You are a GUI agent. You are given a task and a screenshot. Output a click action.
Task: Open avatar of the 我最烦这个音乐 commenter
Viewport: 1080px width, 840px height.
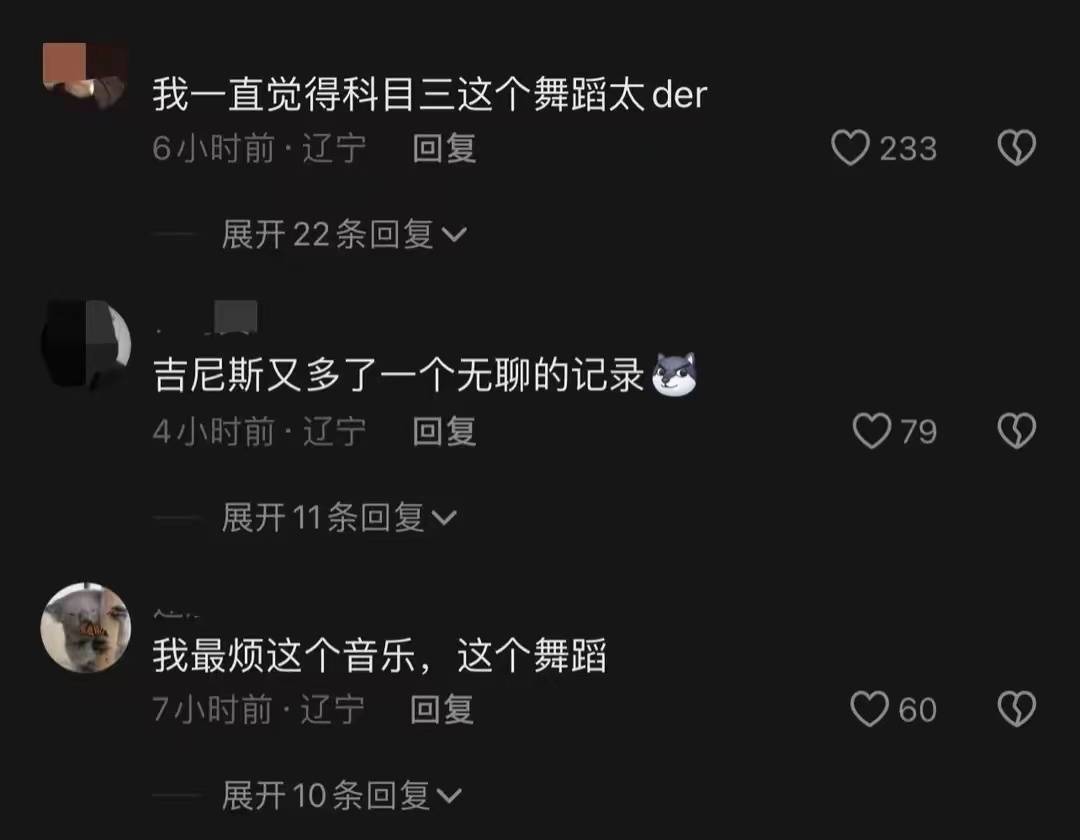pos(86,627)
